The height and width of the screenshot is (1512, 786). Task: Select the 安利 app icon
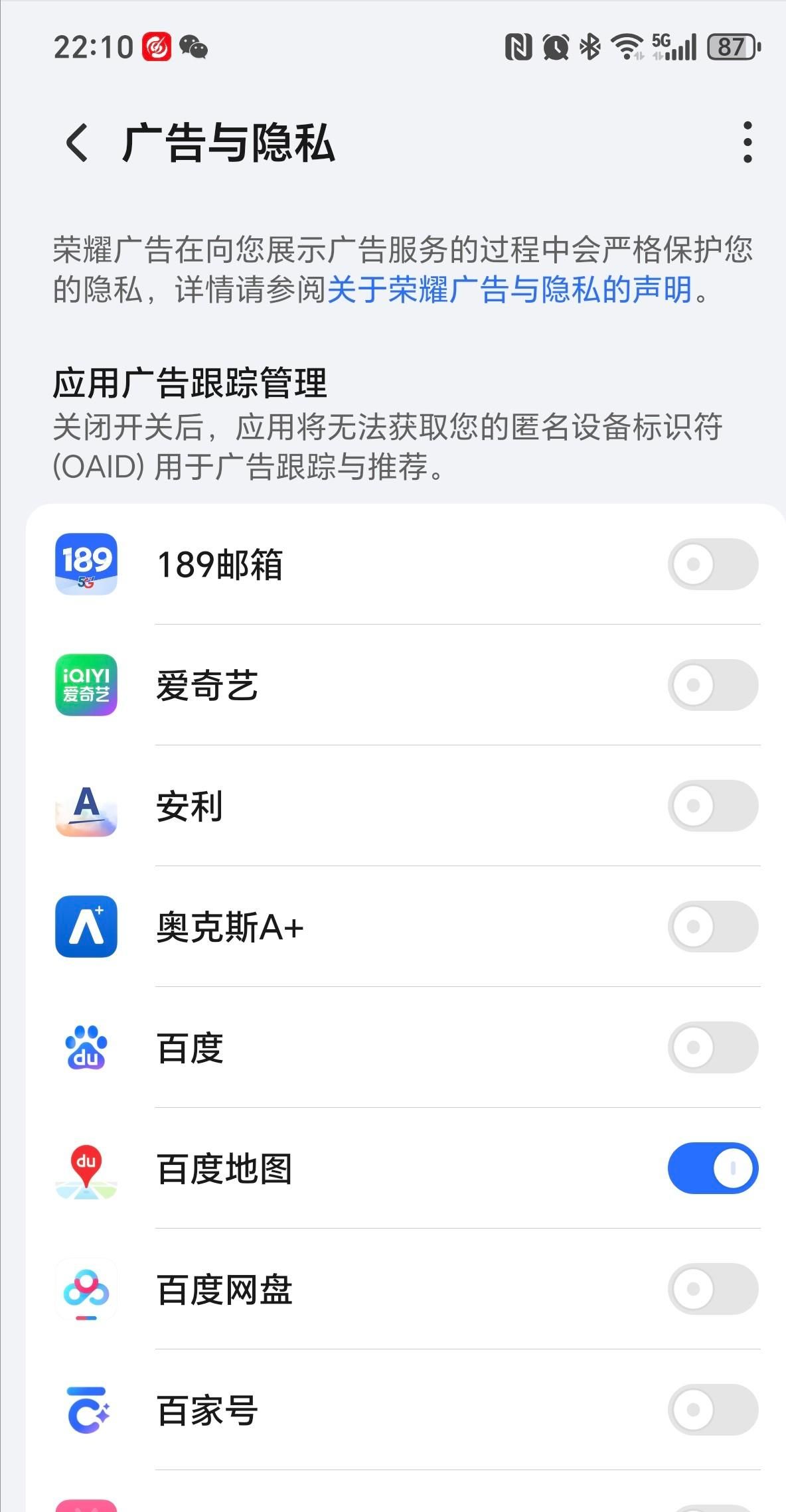point(86,806)
